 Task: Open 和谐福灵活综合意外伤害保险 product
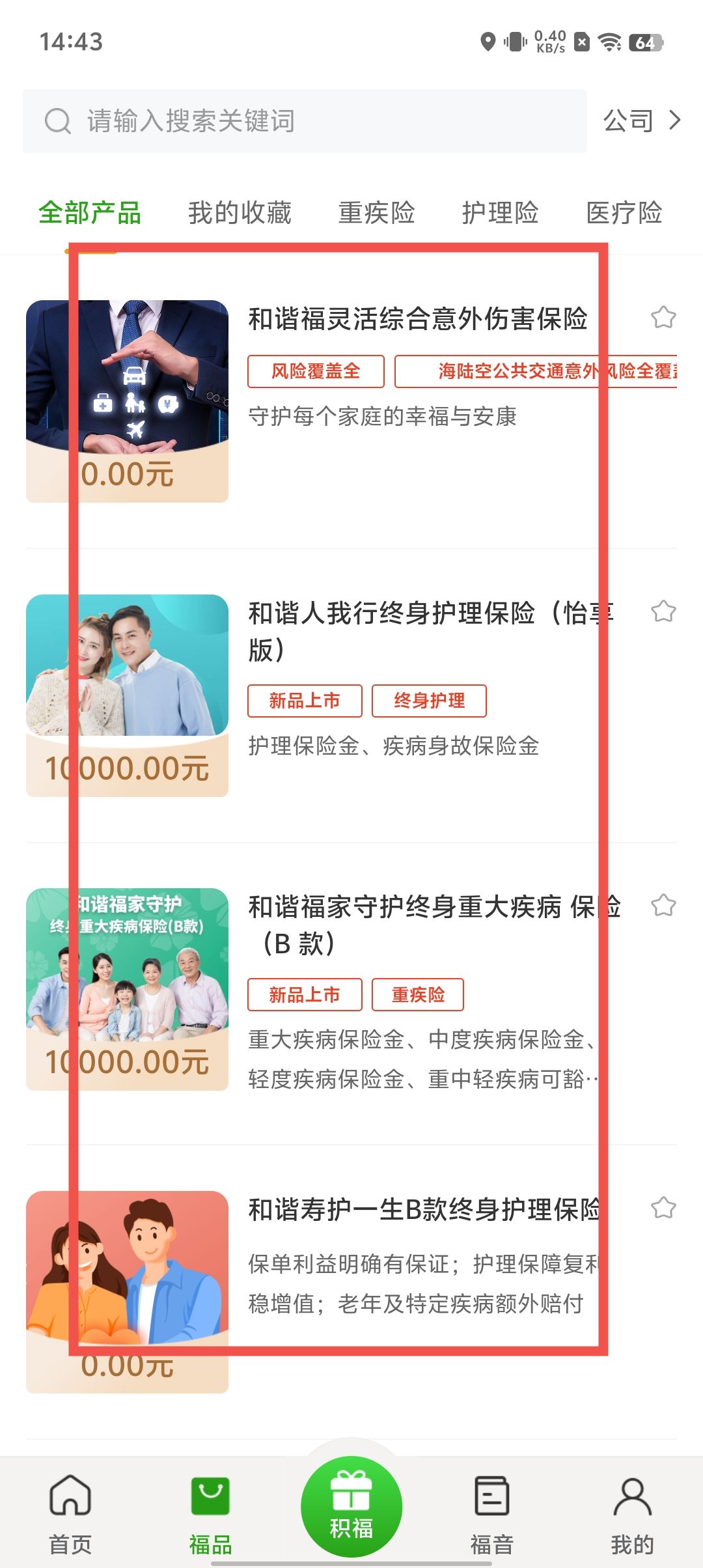(x=418, y=319)
